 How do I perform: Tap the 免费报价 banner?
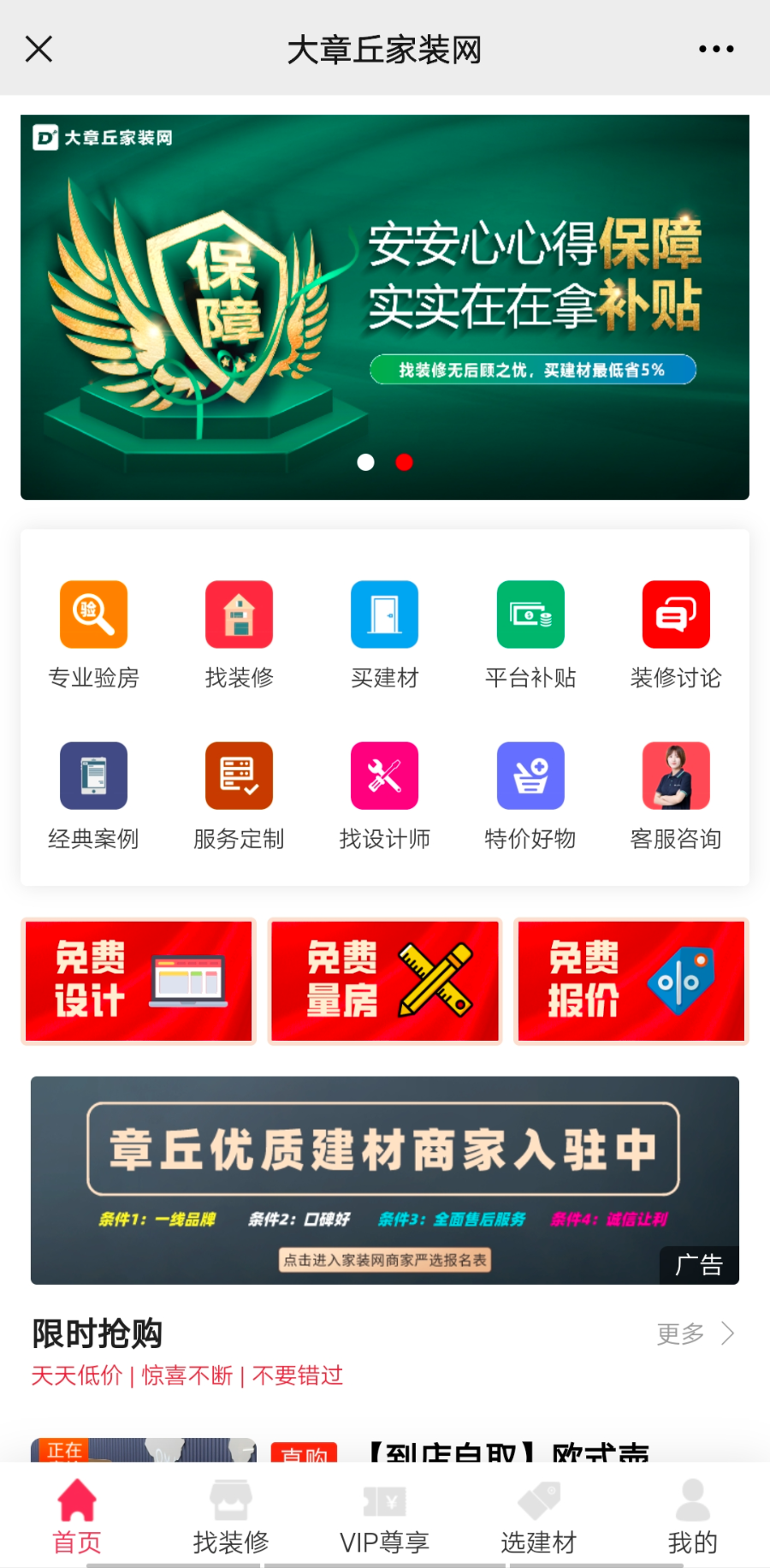click(631, 981)
